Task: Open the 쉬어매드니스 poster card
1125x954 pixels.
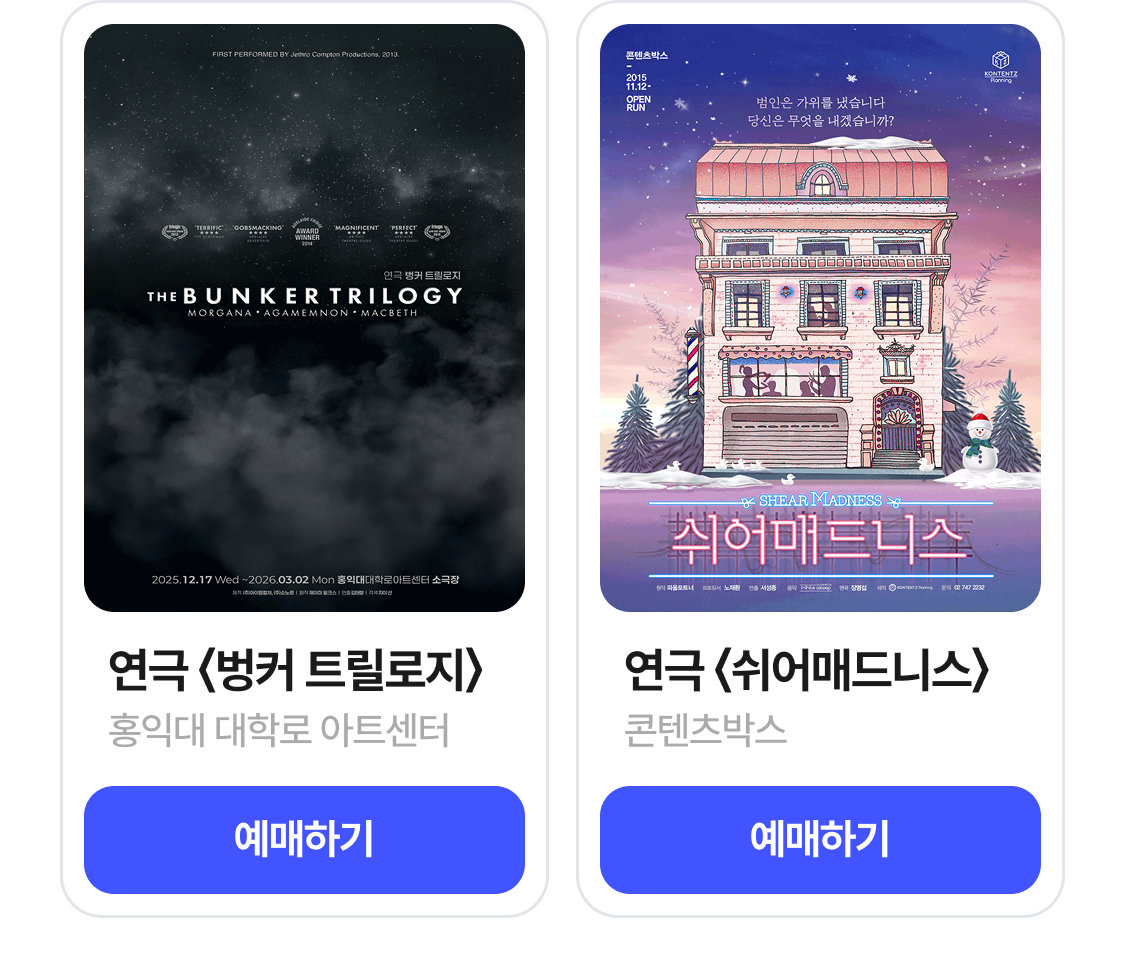Action: tap(820, 318)
